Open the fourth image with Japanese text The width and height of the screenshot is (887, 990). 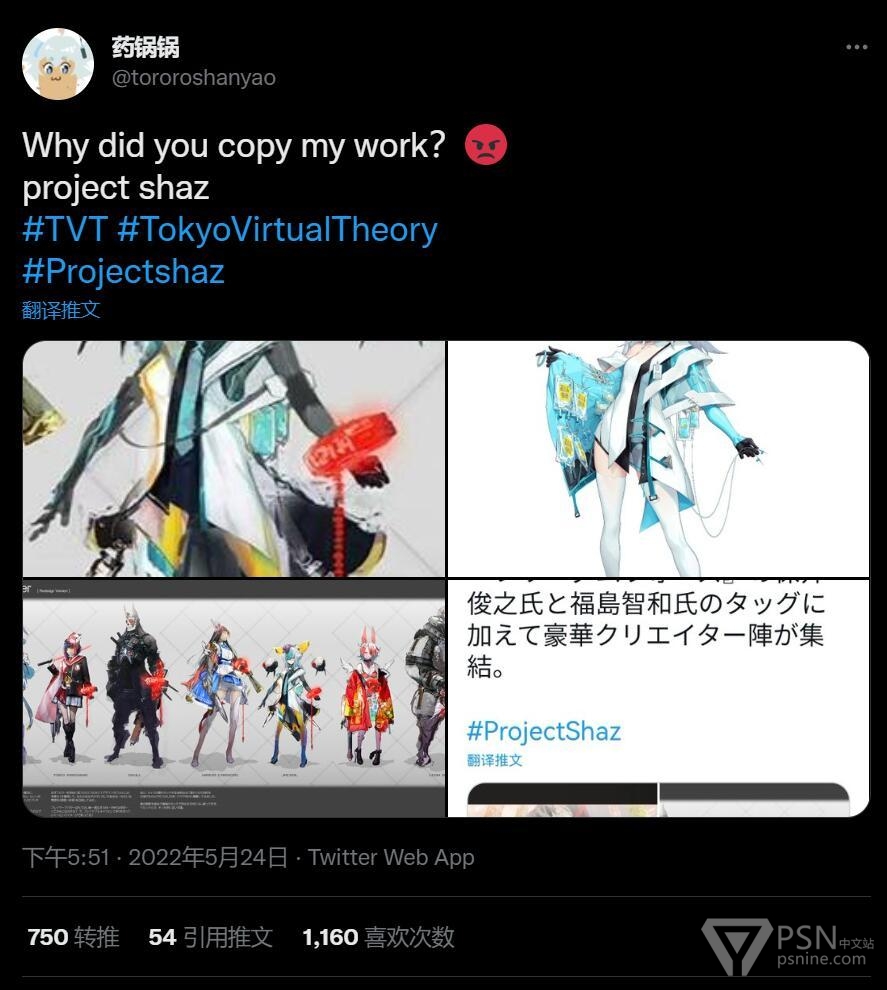(x=658, y=698)
